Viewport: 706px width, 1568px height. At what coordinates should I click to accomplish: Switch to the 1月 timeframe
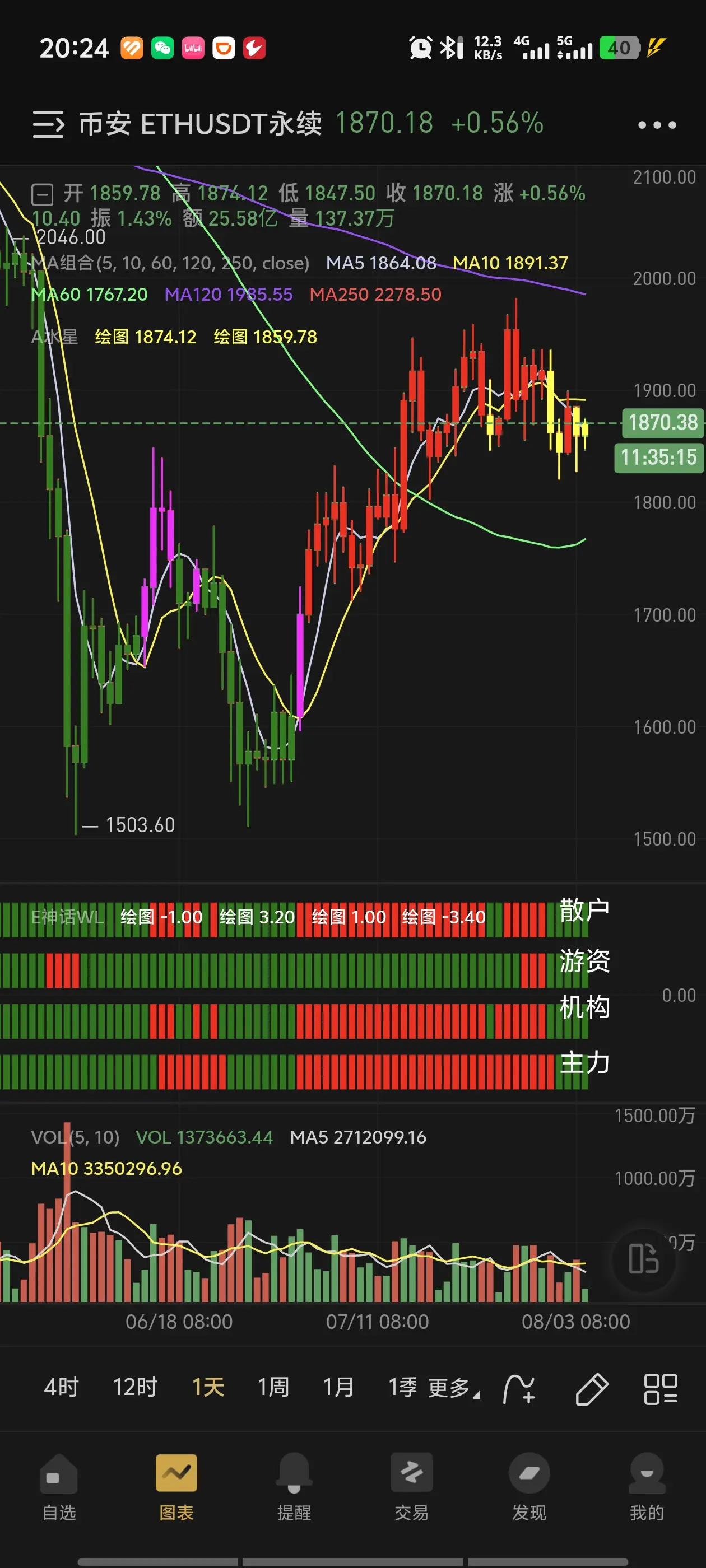(x=338, y=1387)
